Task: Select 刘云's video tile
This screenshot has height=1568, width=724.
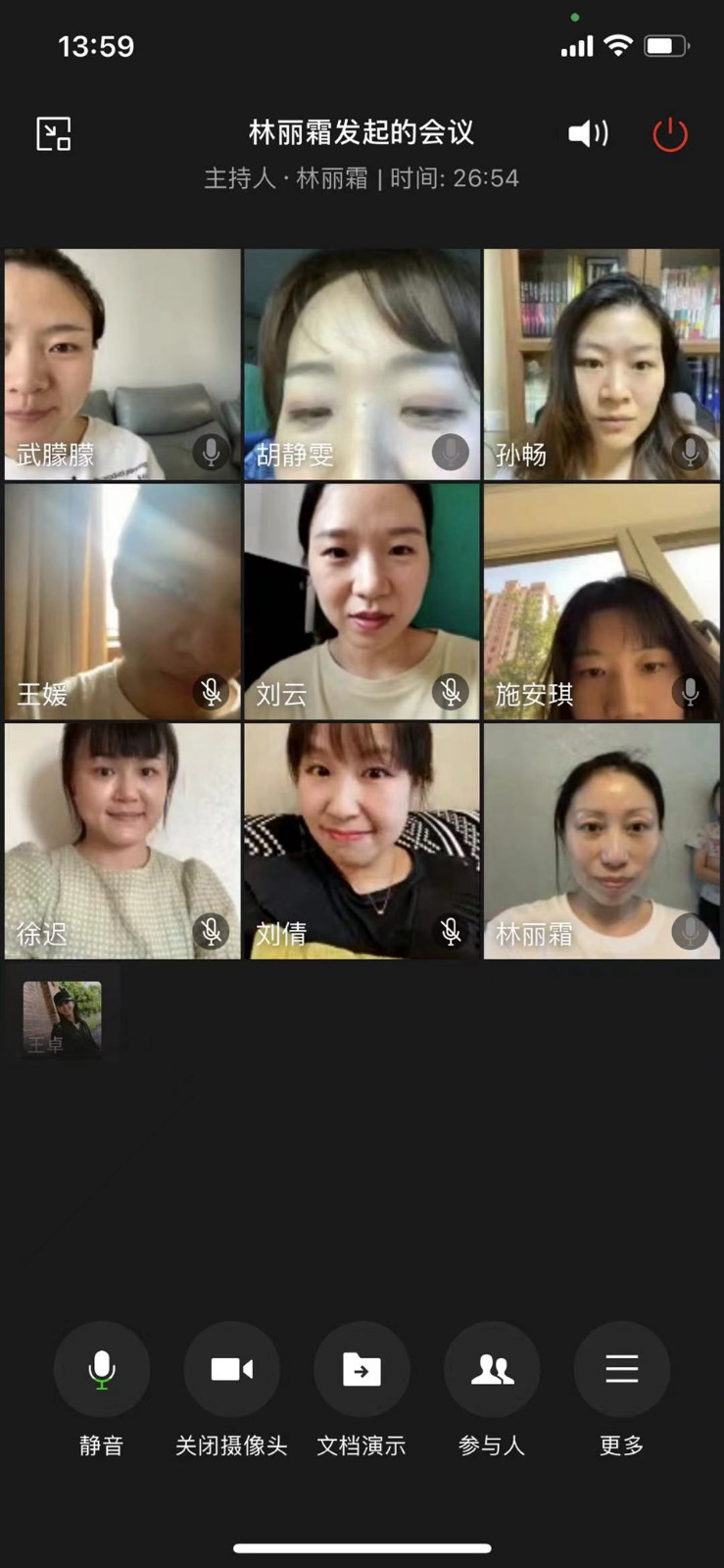Action: pos(362,602)
